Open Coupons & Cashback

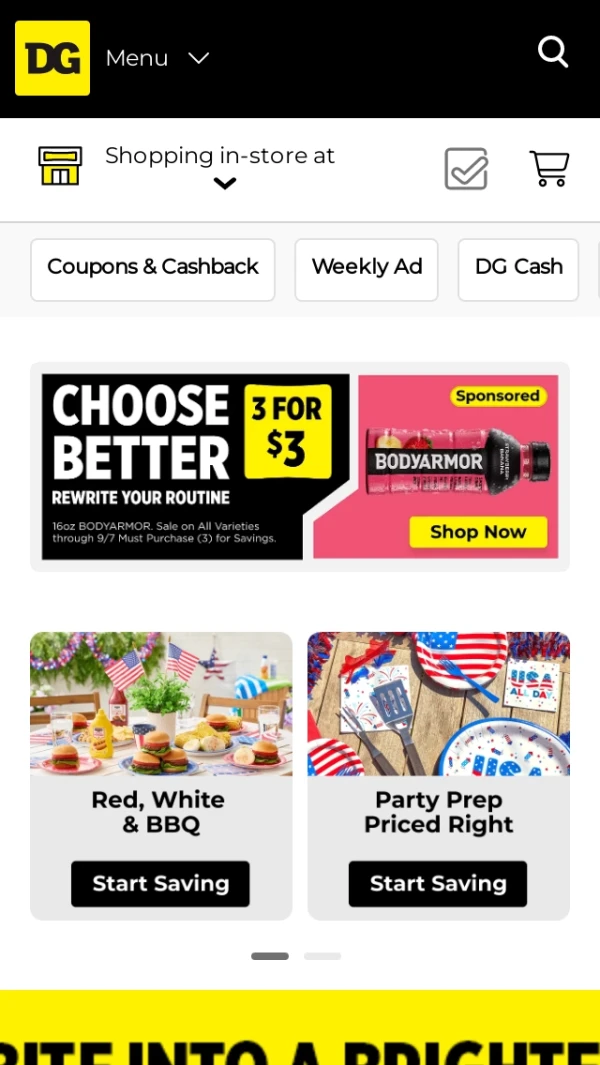click(153, 269)
